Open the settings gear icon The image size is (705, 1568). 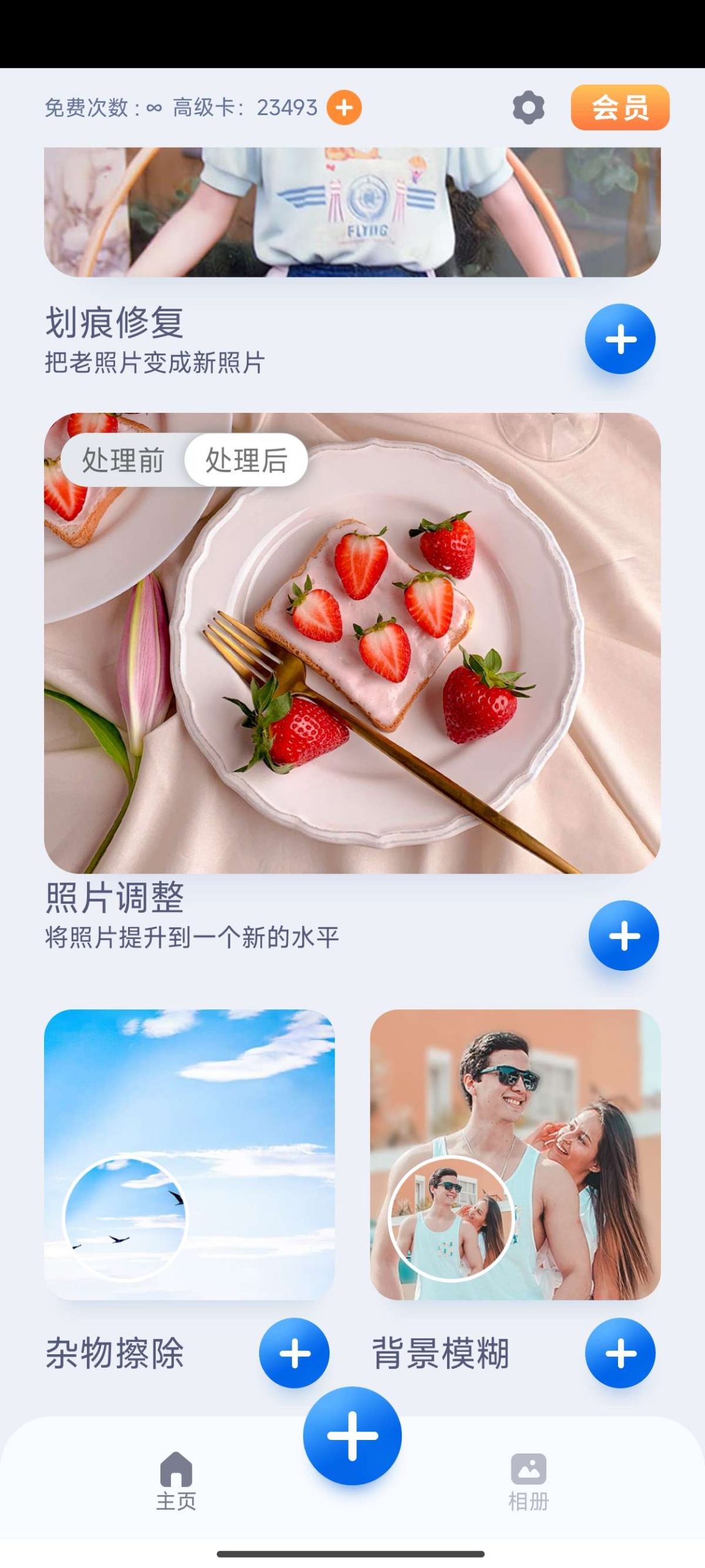tap(527, 108)
